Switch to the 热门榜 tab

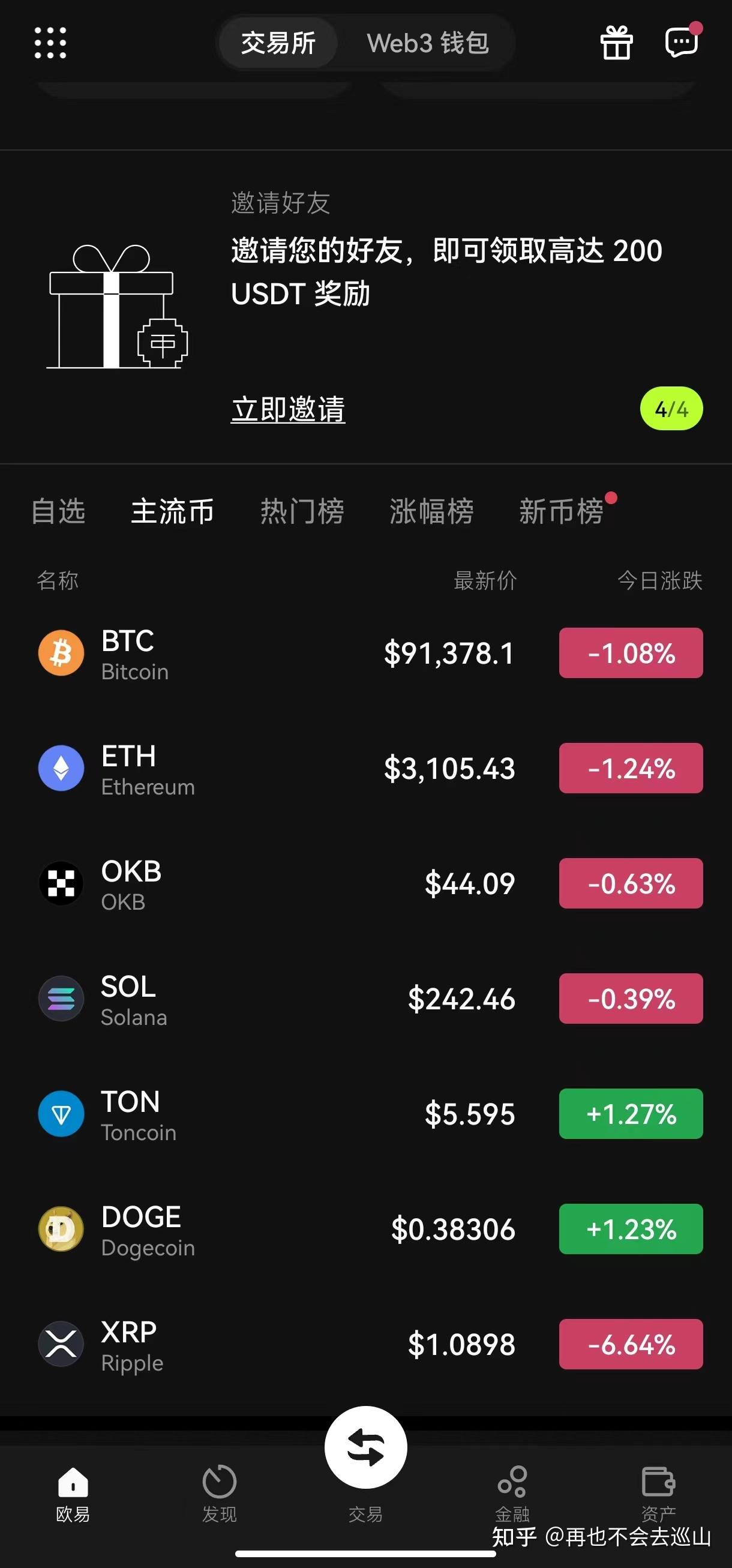(302, 512)
